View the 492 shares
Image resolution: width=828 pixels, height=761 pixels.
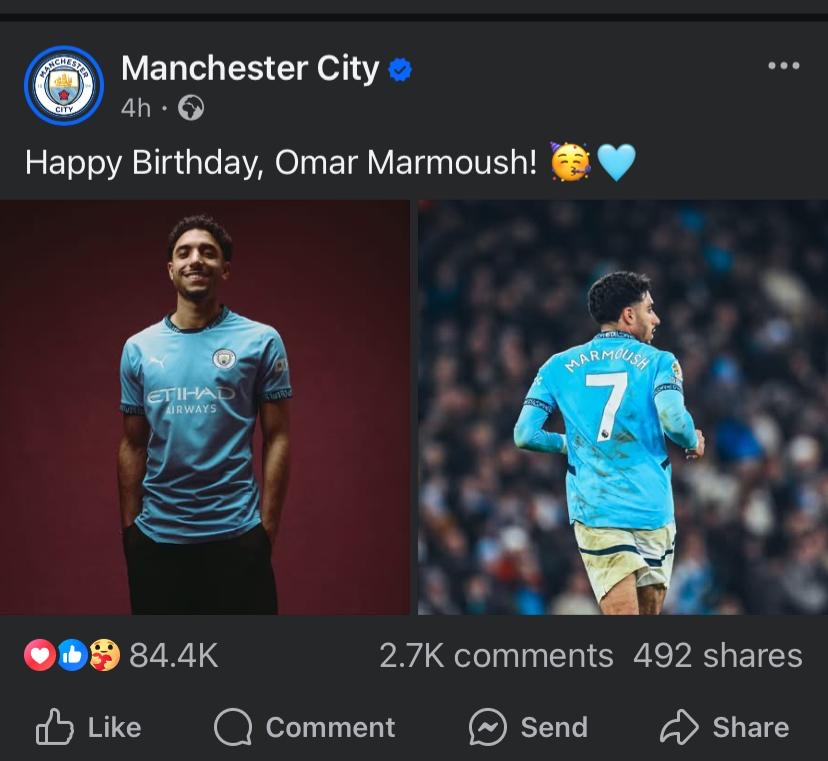(x=717, y=656)
